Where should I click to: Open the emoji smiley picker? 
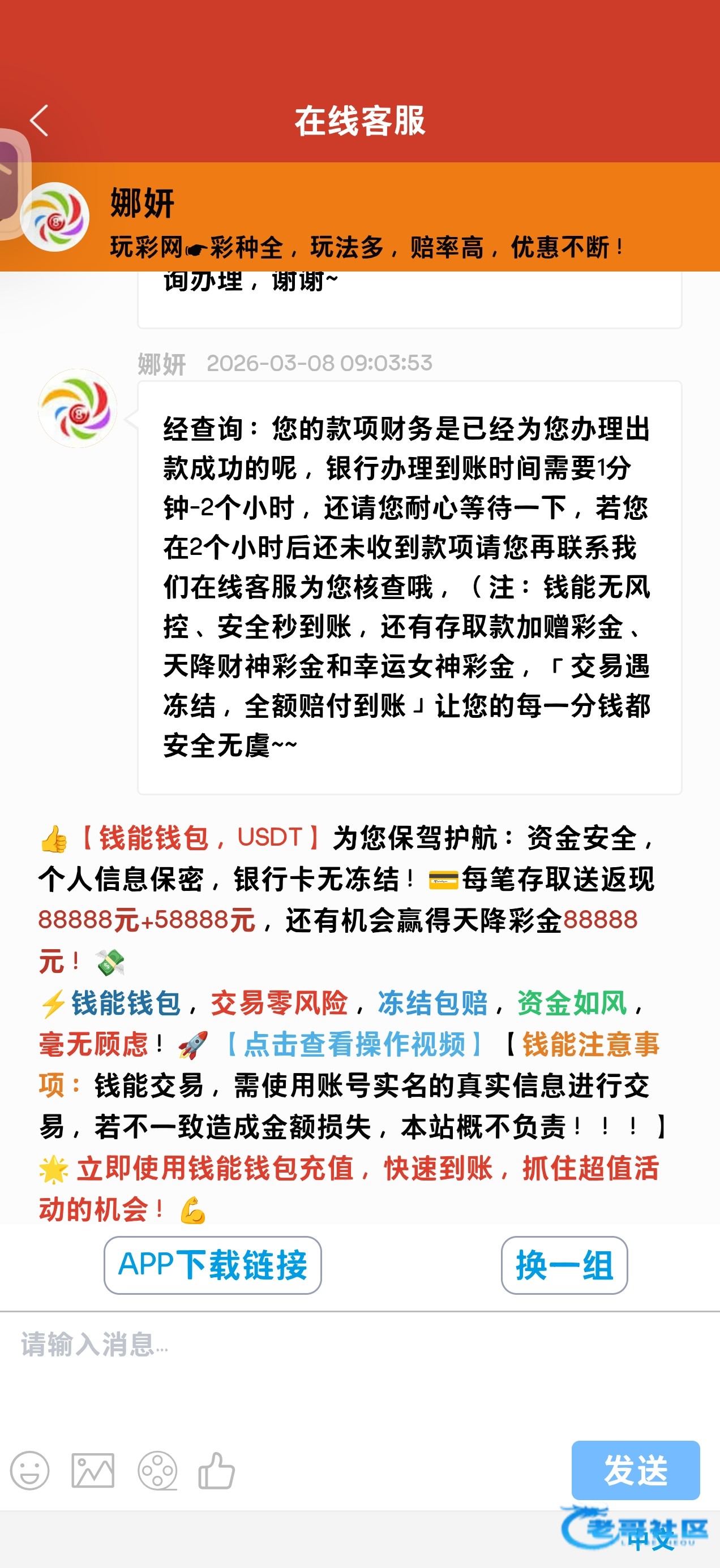[30, 1470]
